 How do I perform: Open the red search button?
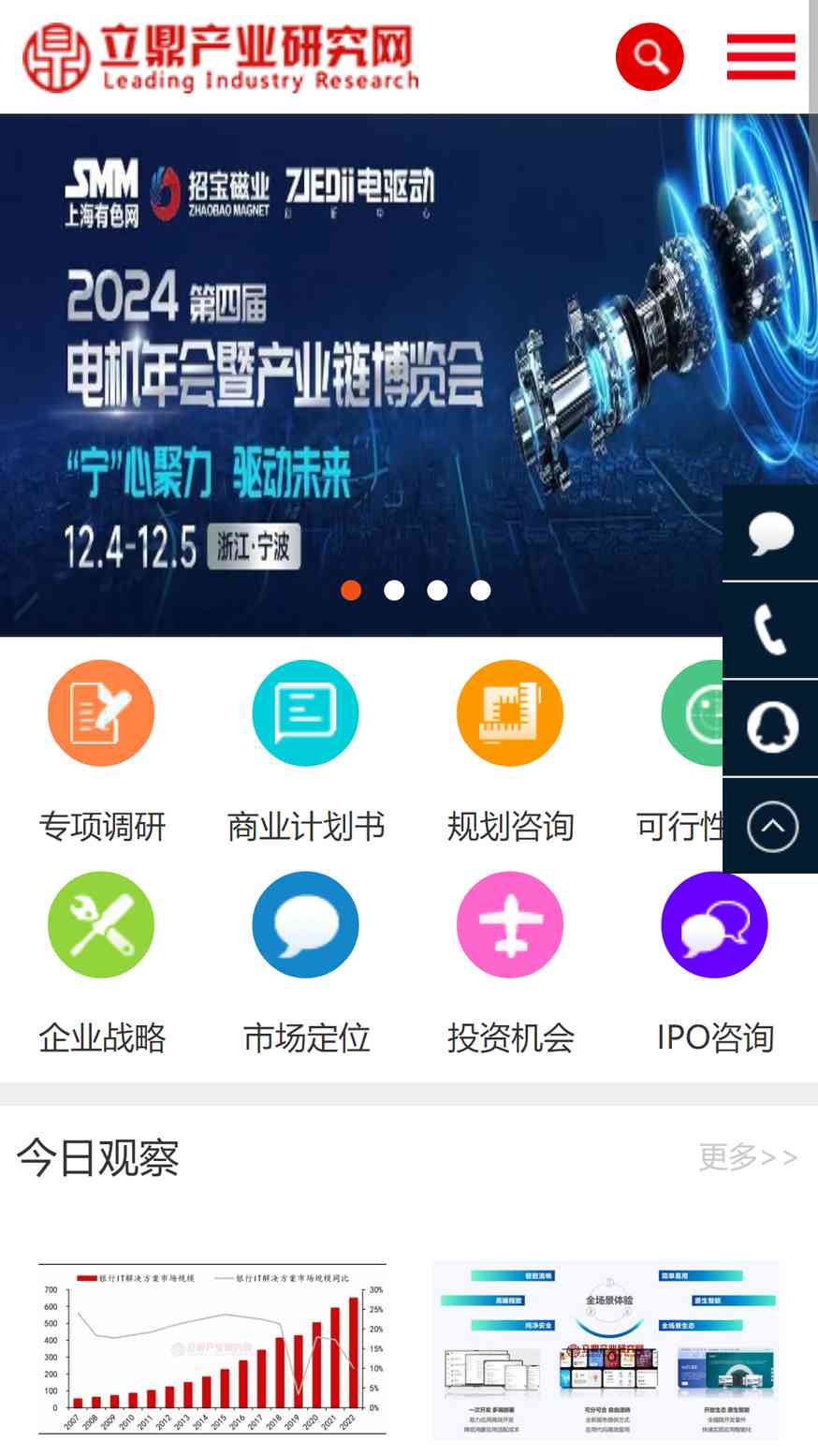point(650,56)
